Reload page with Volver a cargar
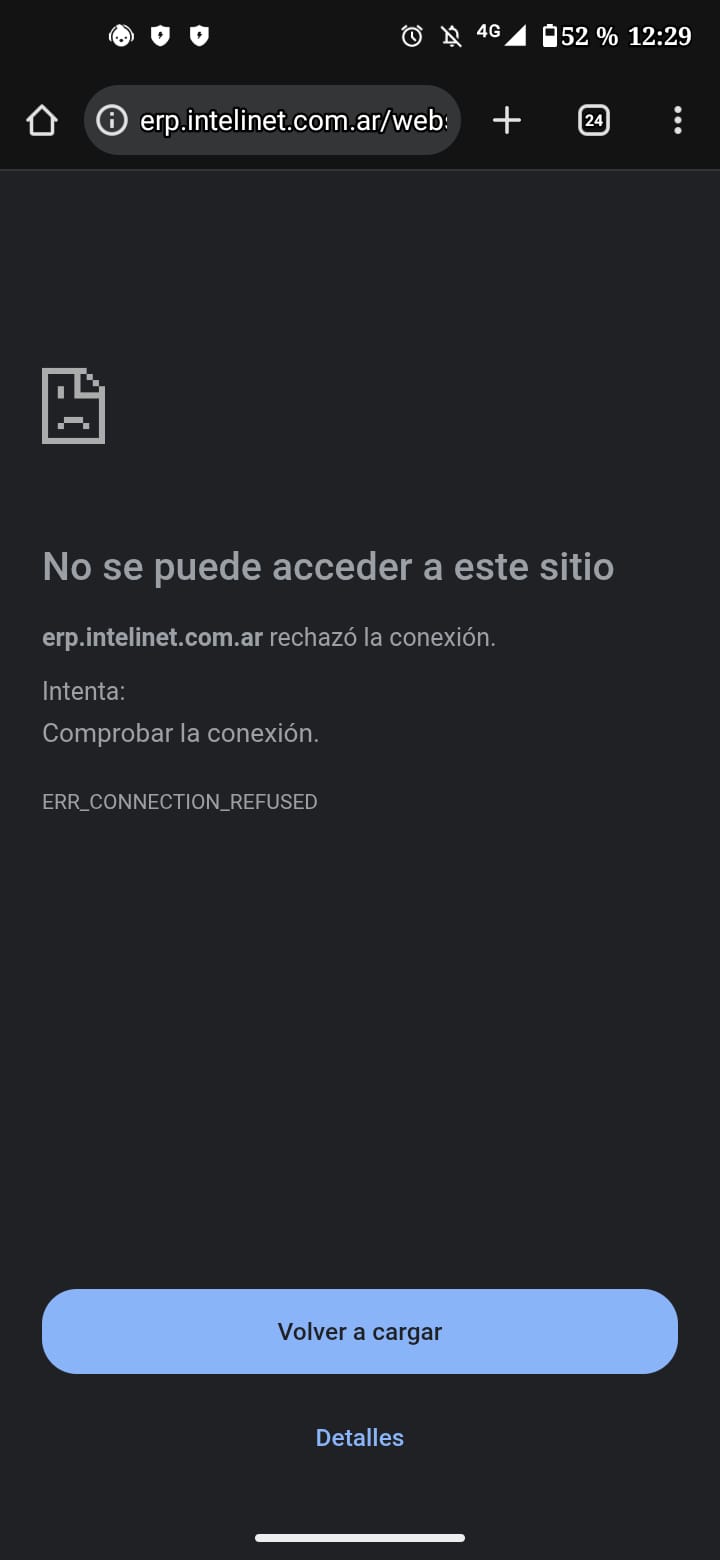The height and width of the screenshot is (1560, 720). point(360,1331)
